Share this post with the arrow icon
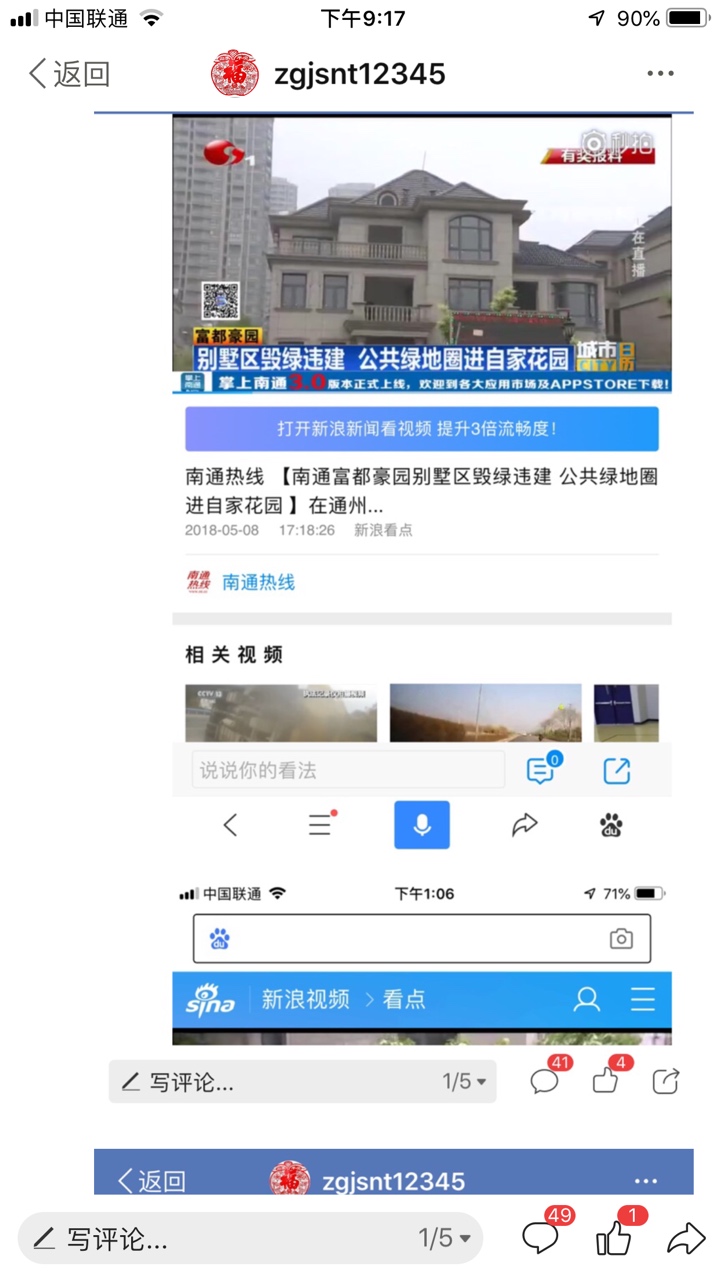The image size is (720, 1280). [x=686, y=1239]
